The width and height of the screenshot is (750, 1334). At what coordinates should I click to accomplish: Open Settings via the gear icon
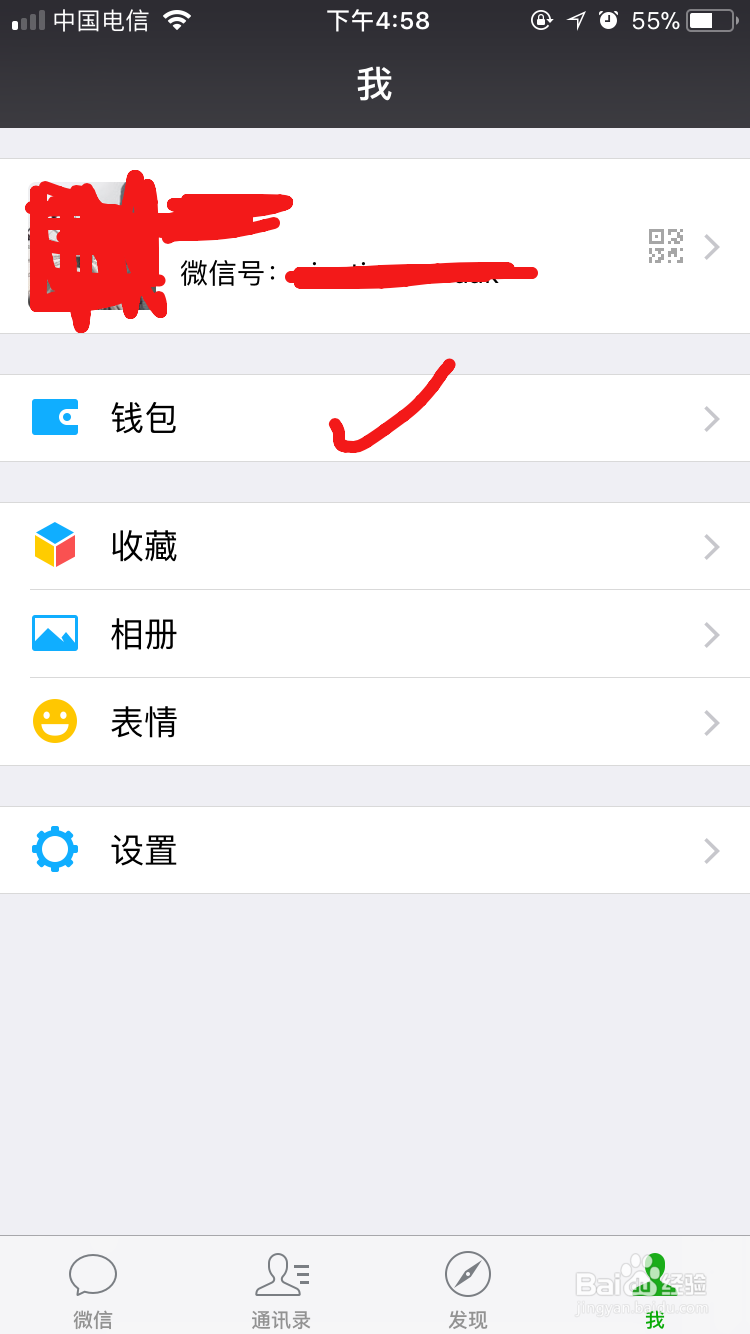point(55,850)
